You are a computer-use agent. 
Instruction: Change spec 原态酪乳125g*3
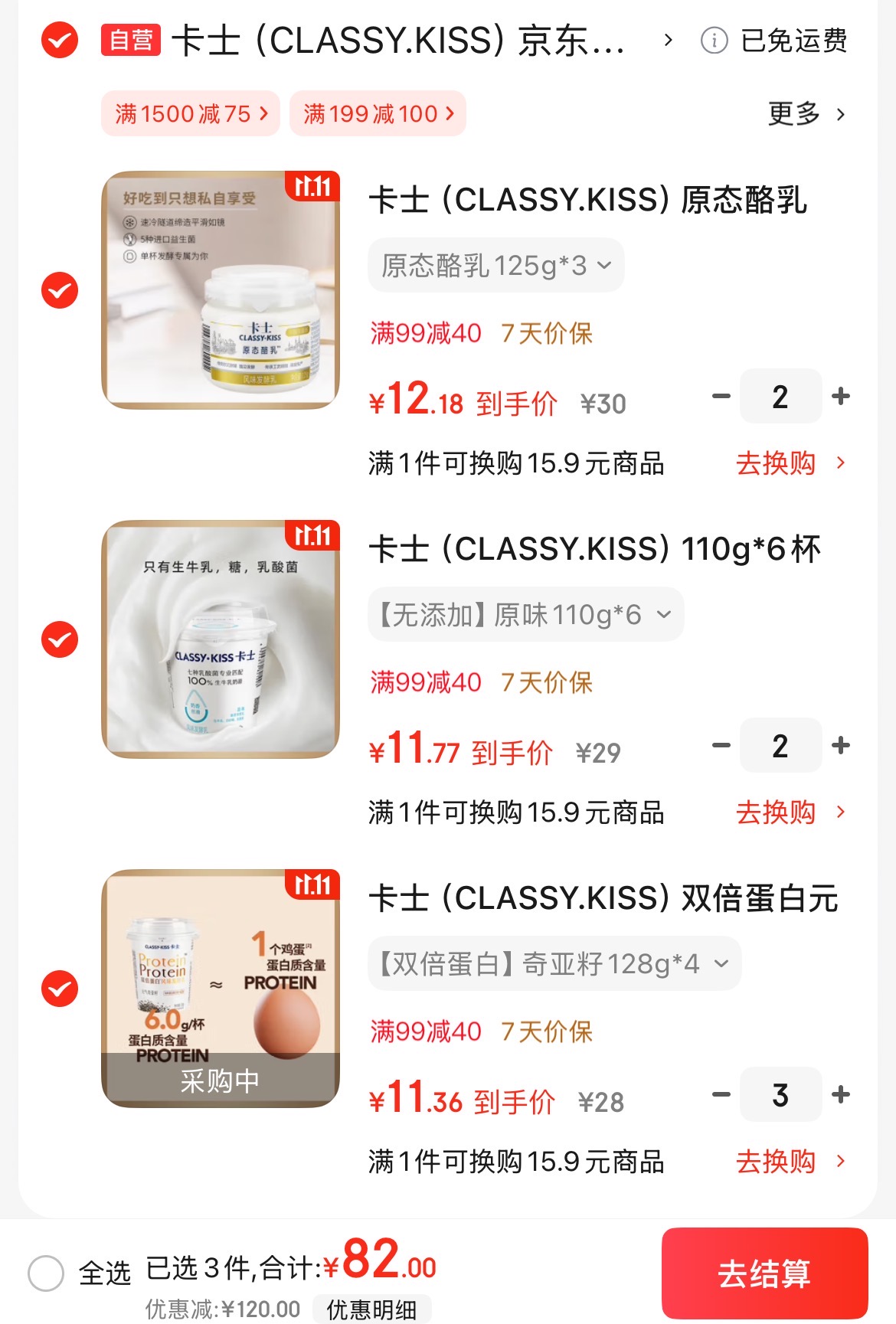tap(495, 266)
